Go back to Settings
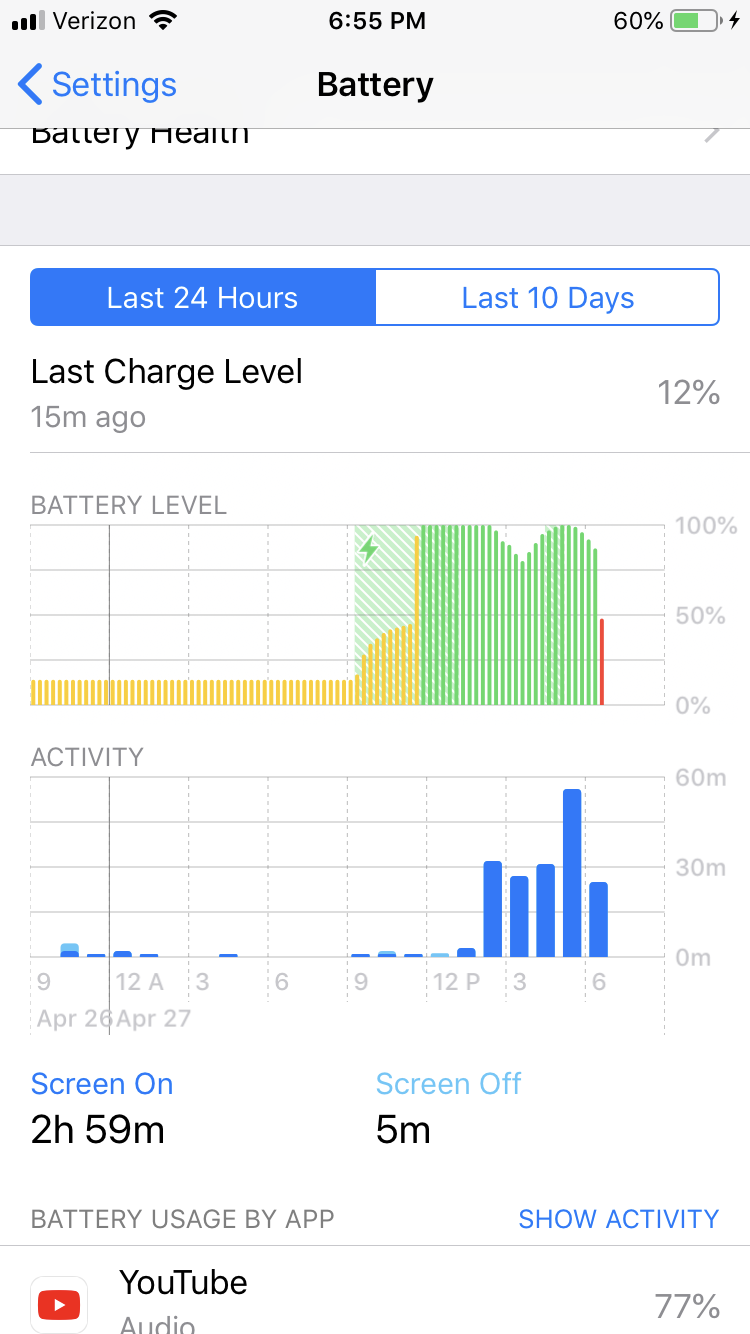The image size is (750, 1334). tap(98, 85)
